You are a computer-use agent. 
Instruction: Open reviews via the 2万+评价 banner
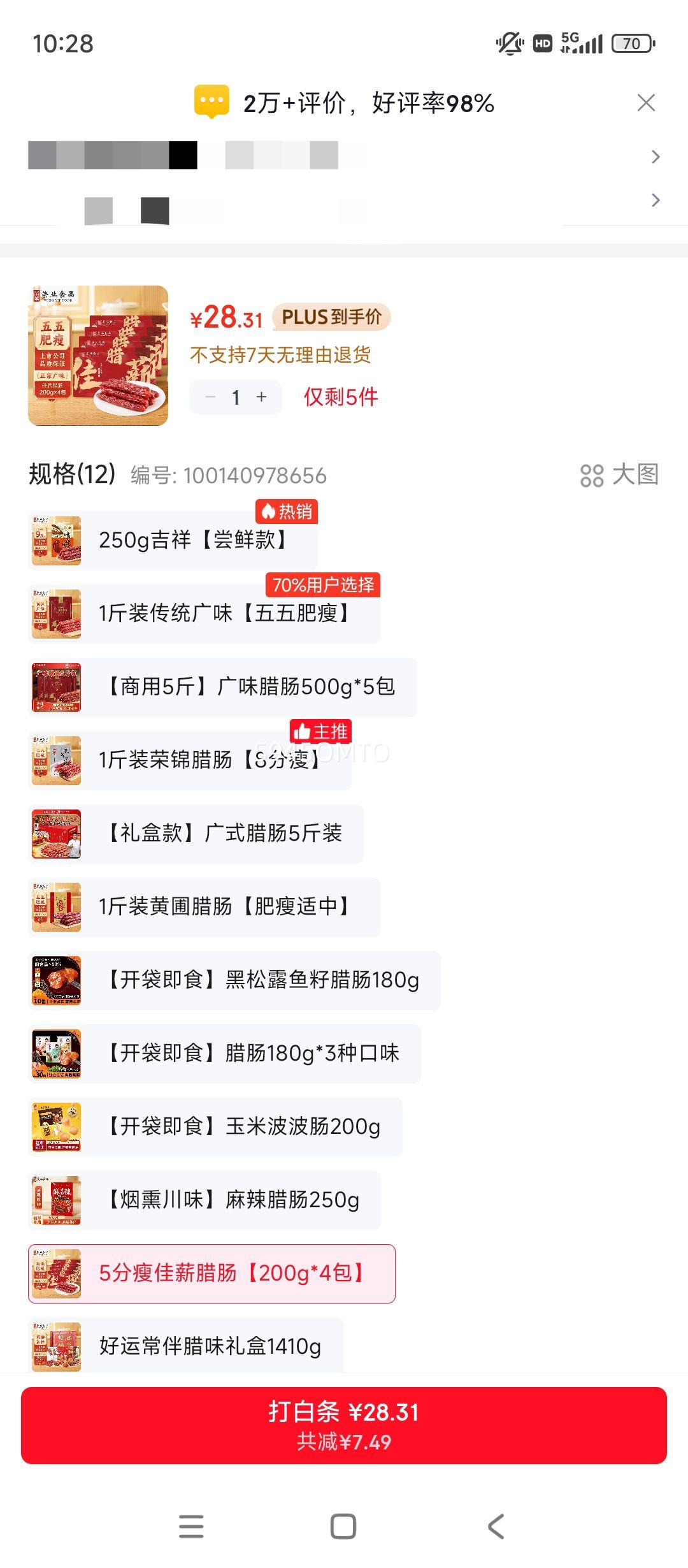(x=366, y=104)
